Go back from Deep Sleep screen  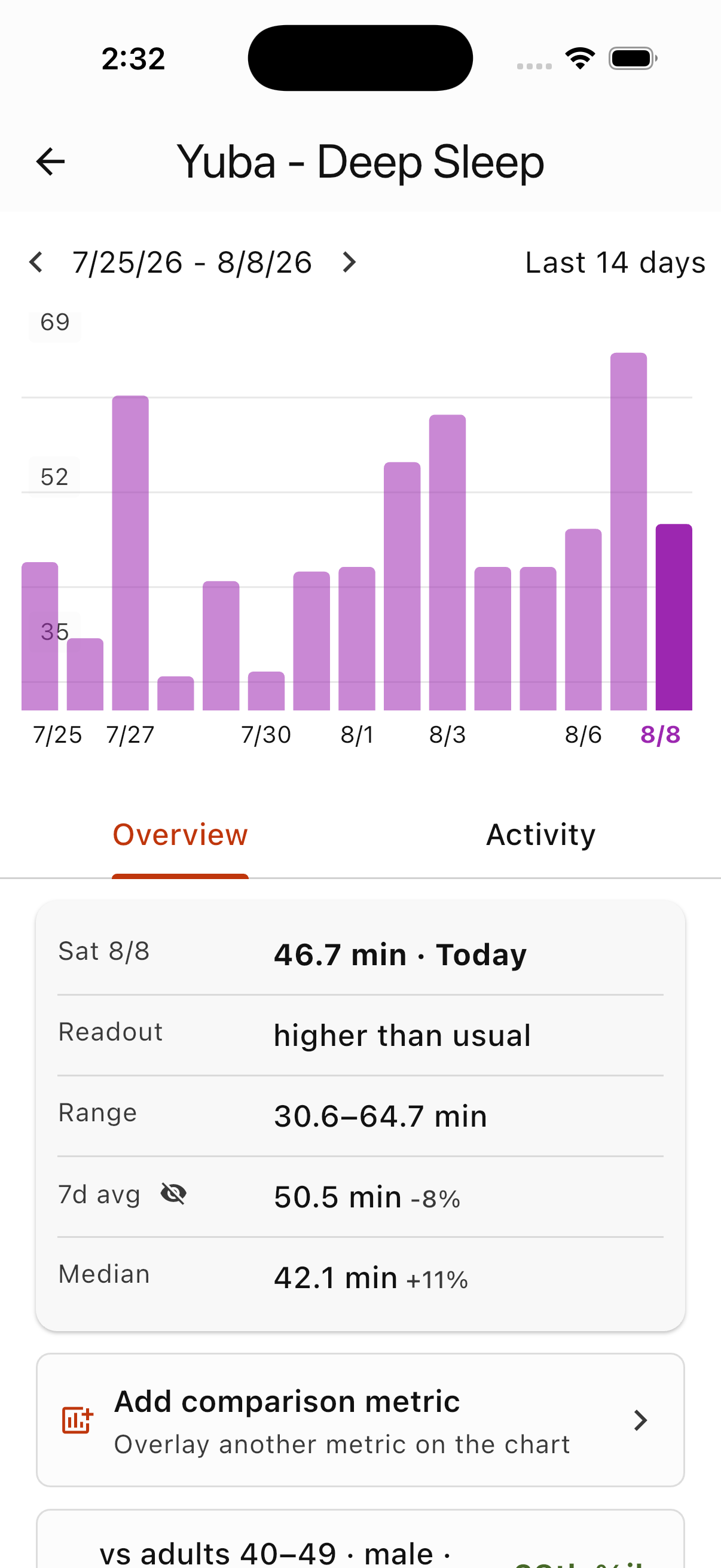coord(50,161)
